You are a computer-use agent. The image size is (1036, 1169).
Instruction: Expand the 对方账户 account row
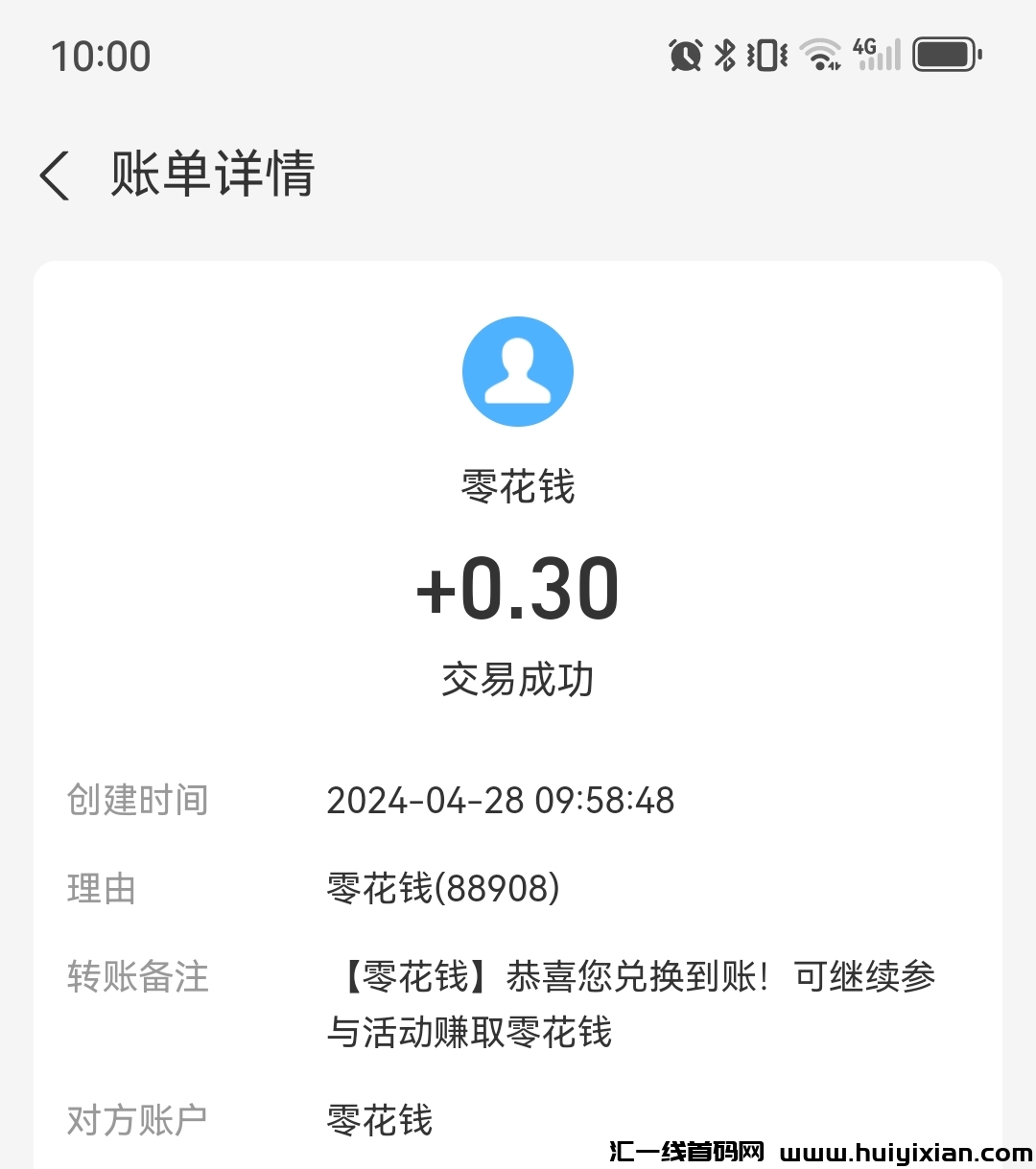[x=379, y=1117]
